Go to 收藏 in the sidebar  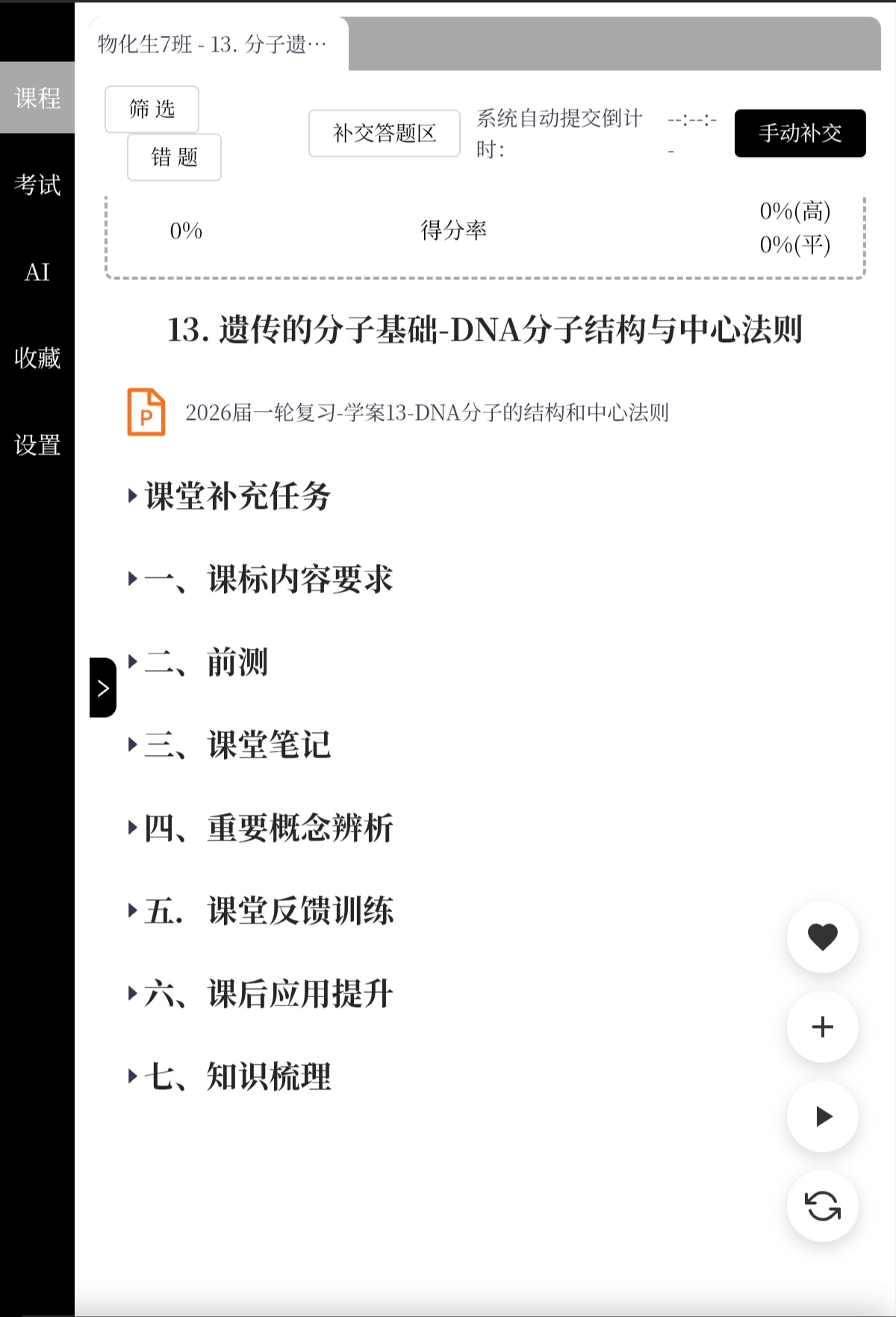(x=37, y=358)
